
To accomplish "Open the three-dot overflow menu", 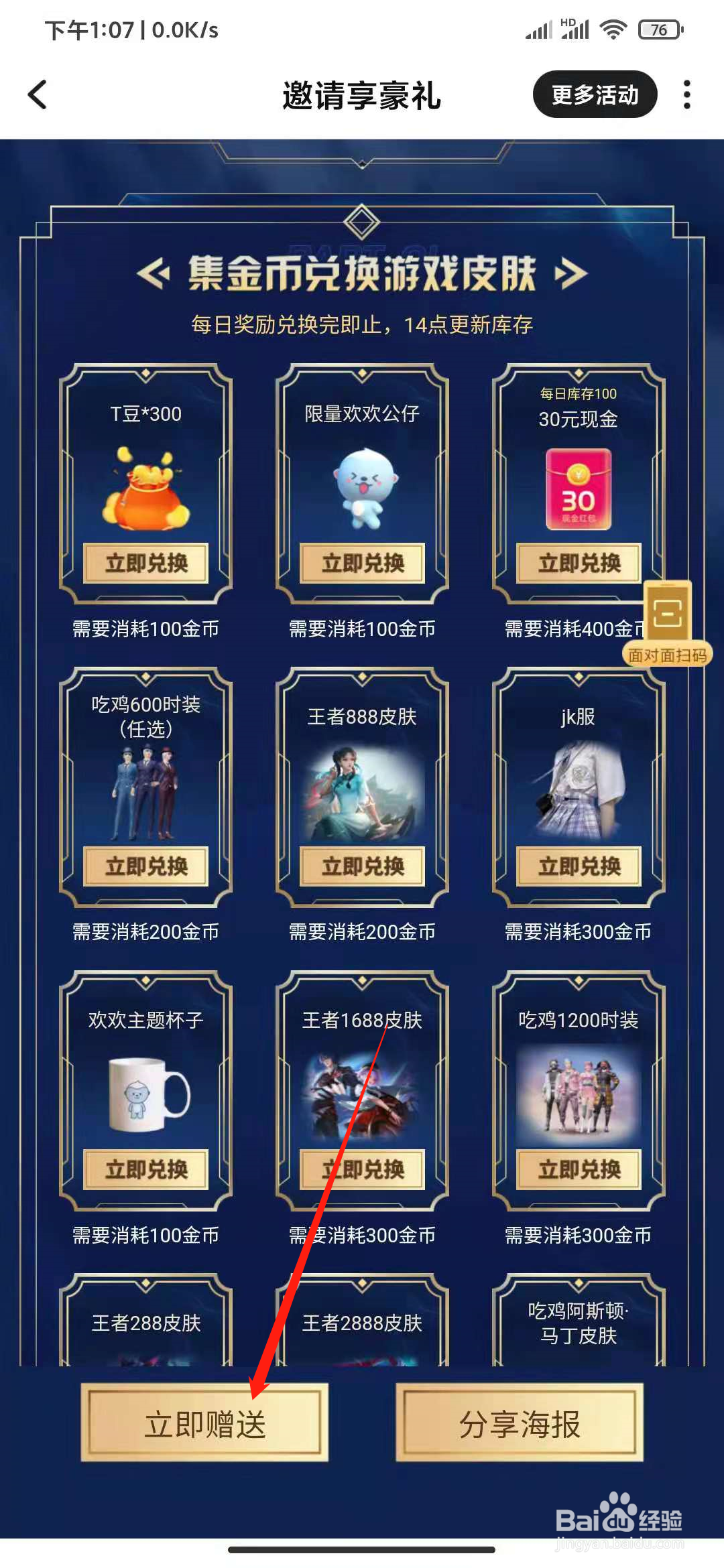I will pos(686,94).
